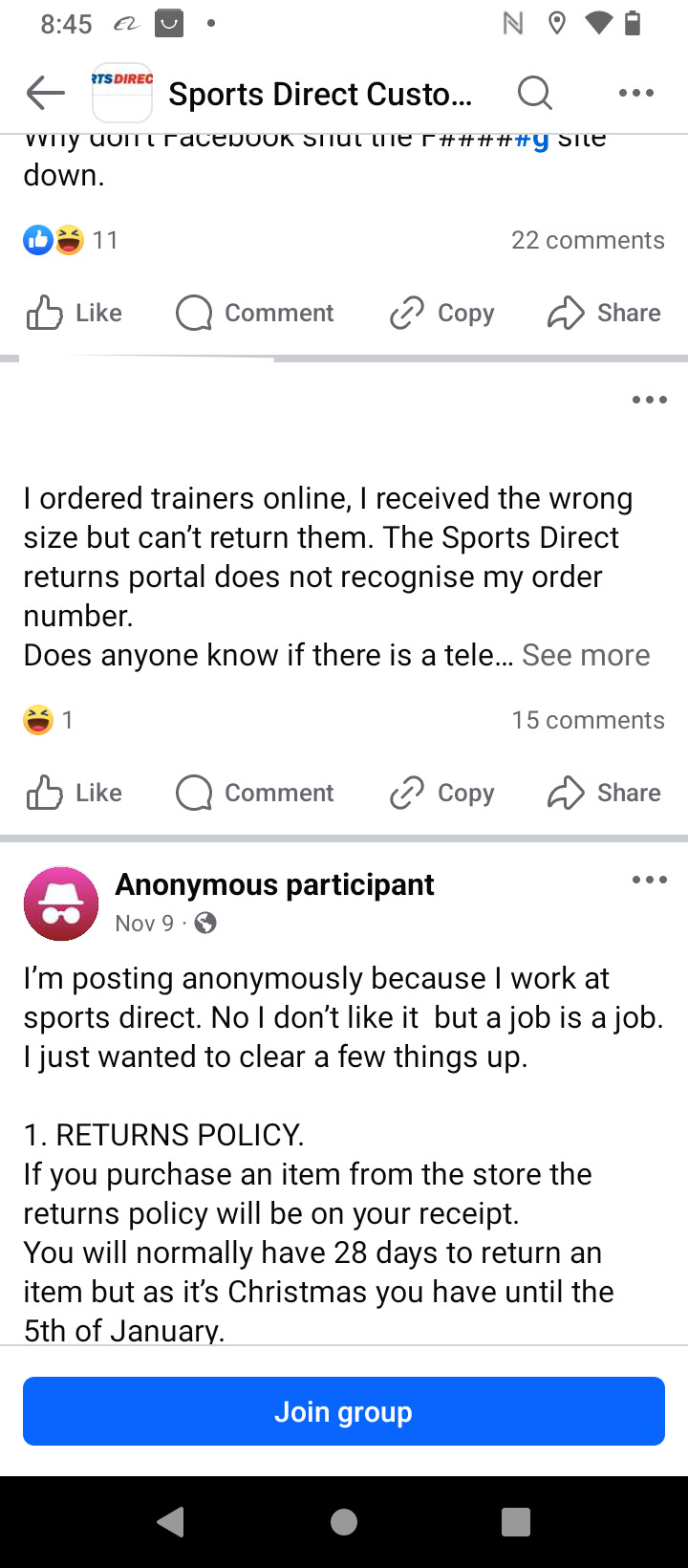Open the group overflow menu in header
Image resolution: width=688 pixels, height=1568 pixels.
(635, 94)
